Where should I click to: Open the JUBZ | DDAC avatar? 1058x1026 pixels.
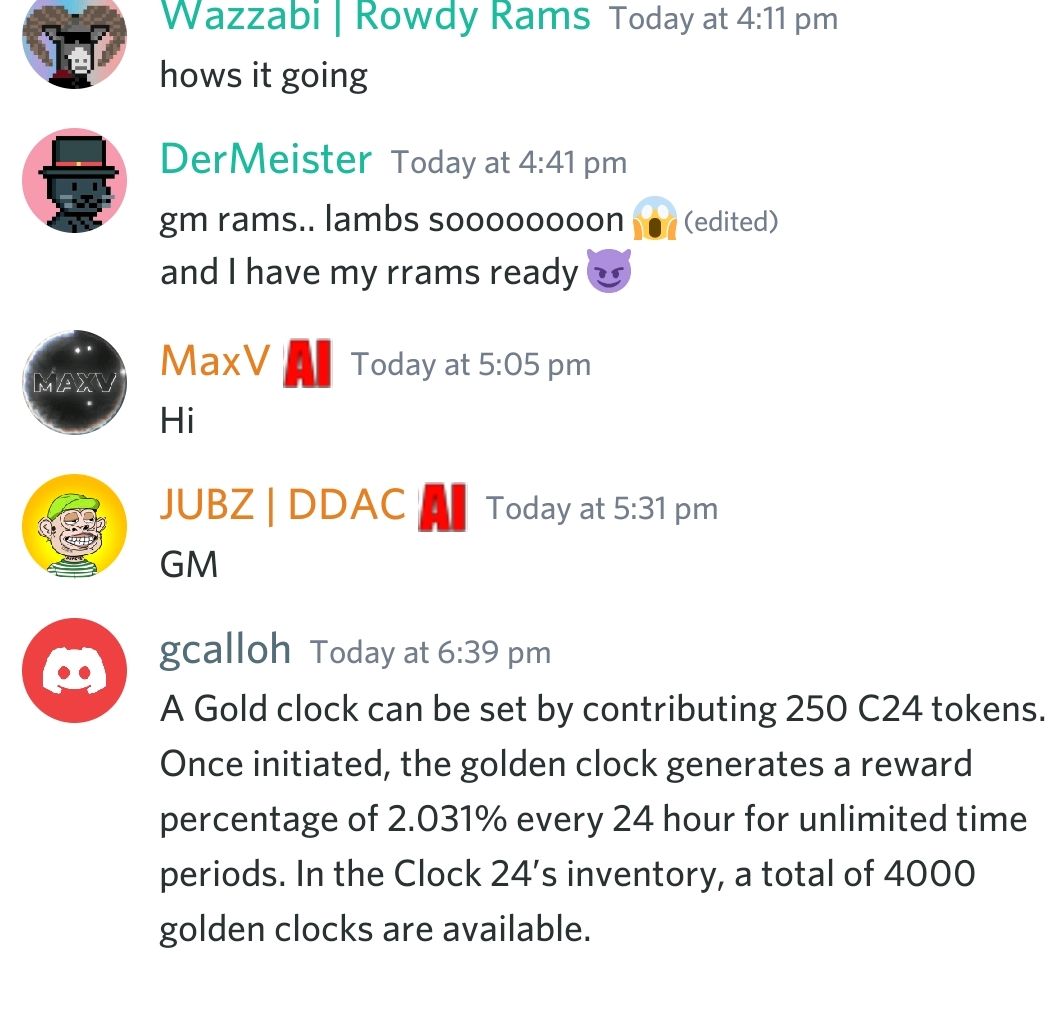pos(74,525)
